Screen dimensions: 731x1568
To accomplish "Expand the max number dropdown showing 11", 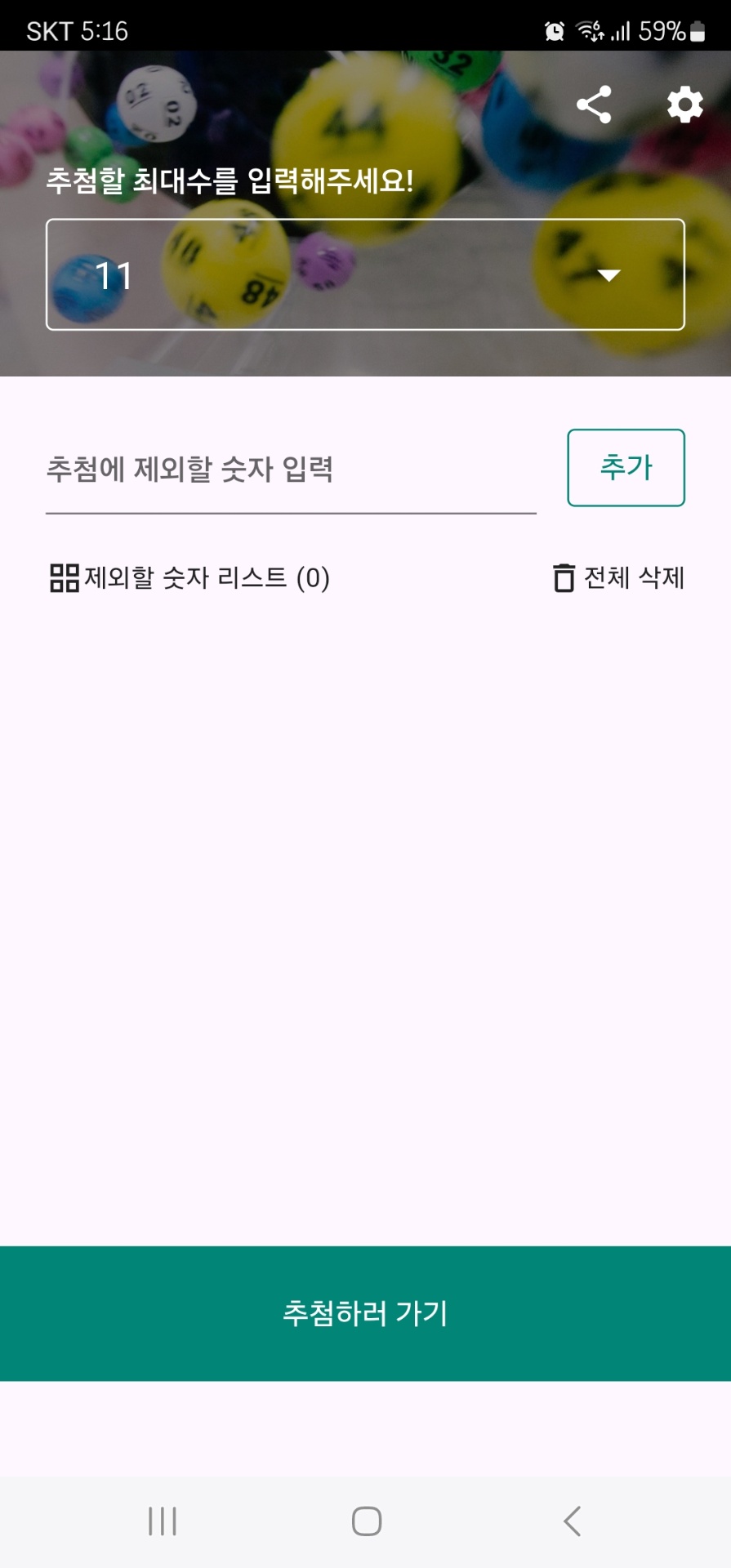I will [x=365, y=275].
